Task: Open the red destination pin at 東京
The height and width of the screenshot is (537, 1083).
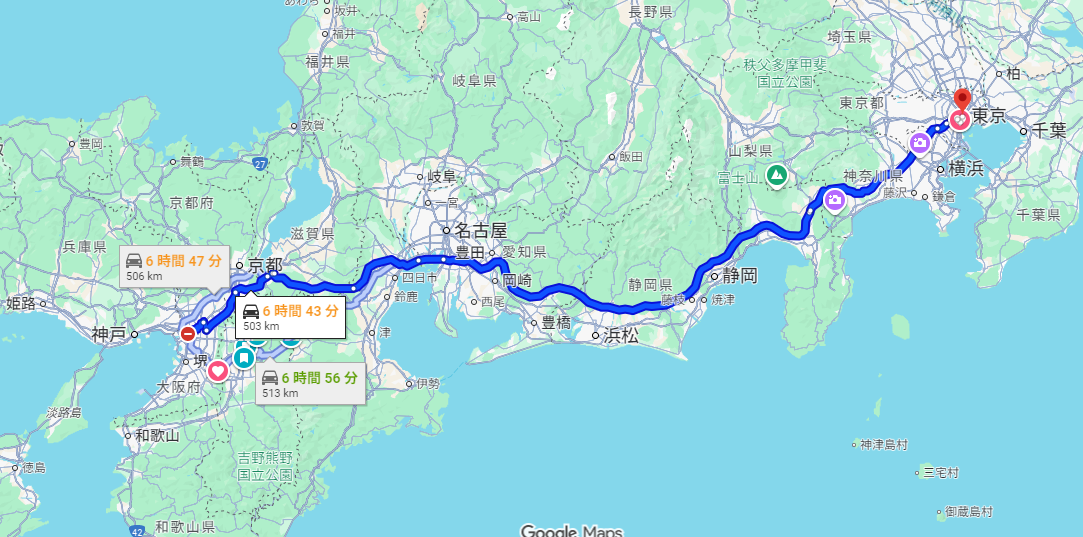Action: (x=962, y=99)
